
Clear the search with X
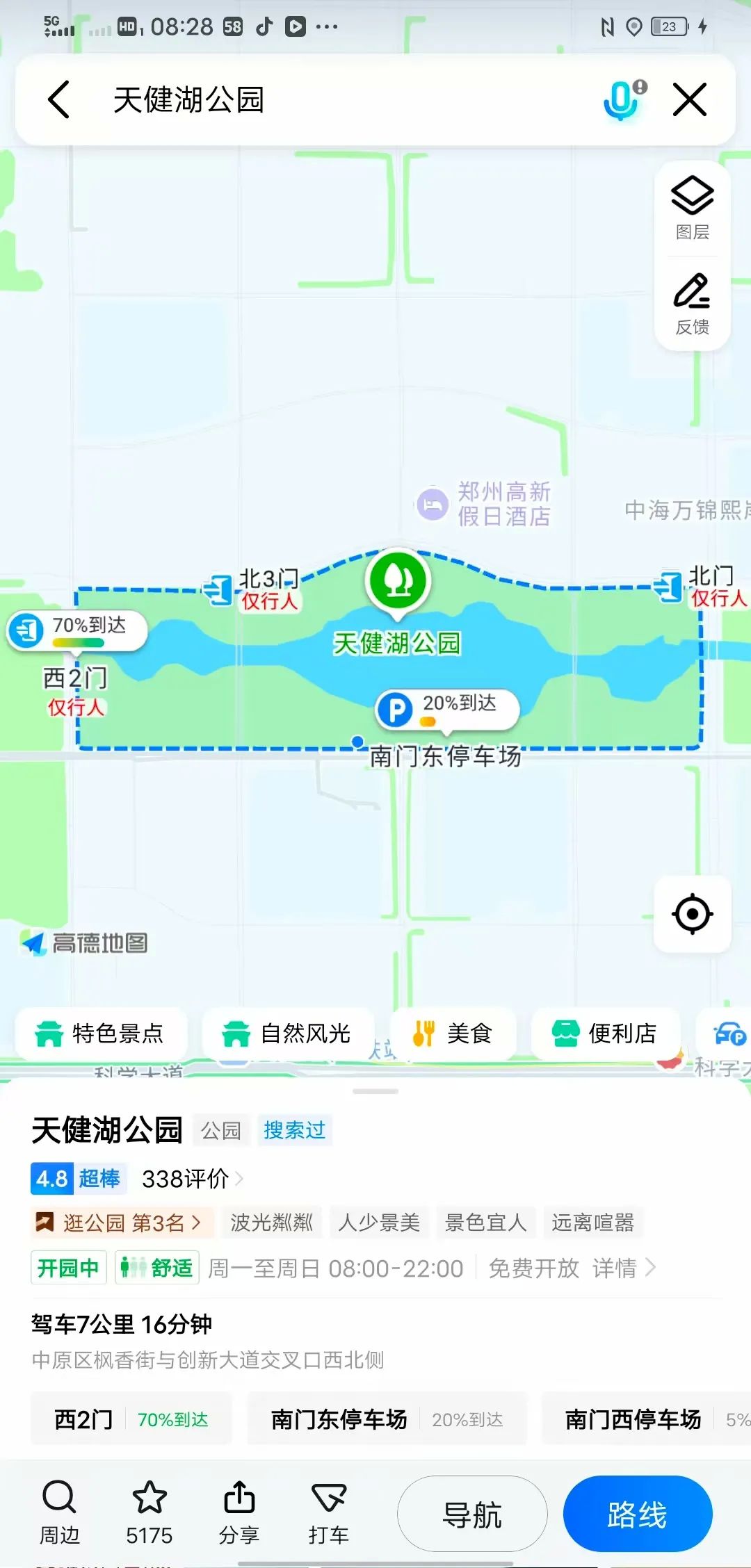tap(690, 99)
